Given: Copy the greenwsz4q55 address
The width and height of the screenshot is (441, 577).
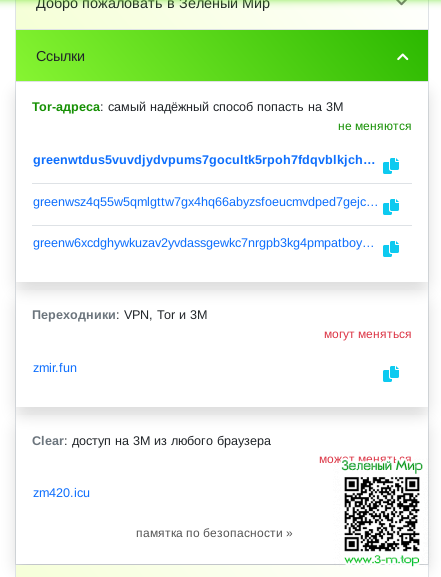Looking at the screenshot, I should click(x=391, y=207).
